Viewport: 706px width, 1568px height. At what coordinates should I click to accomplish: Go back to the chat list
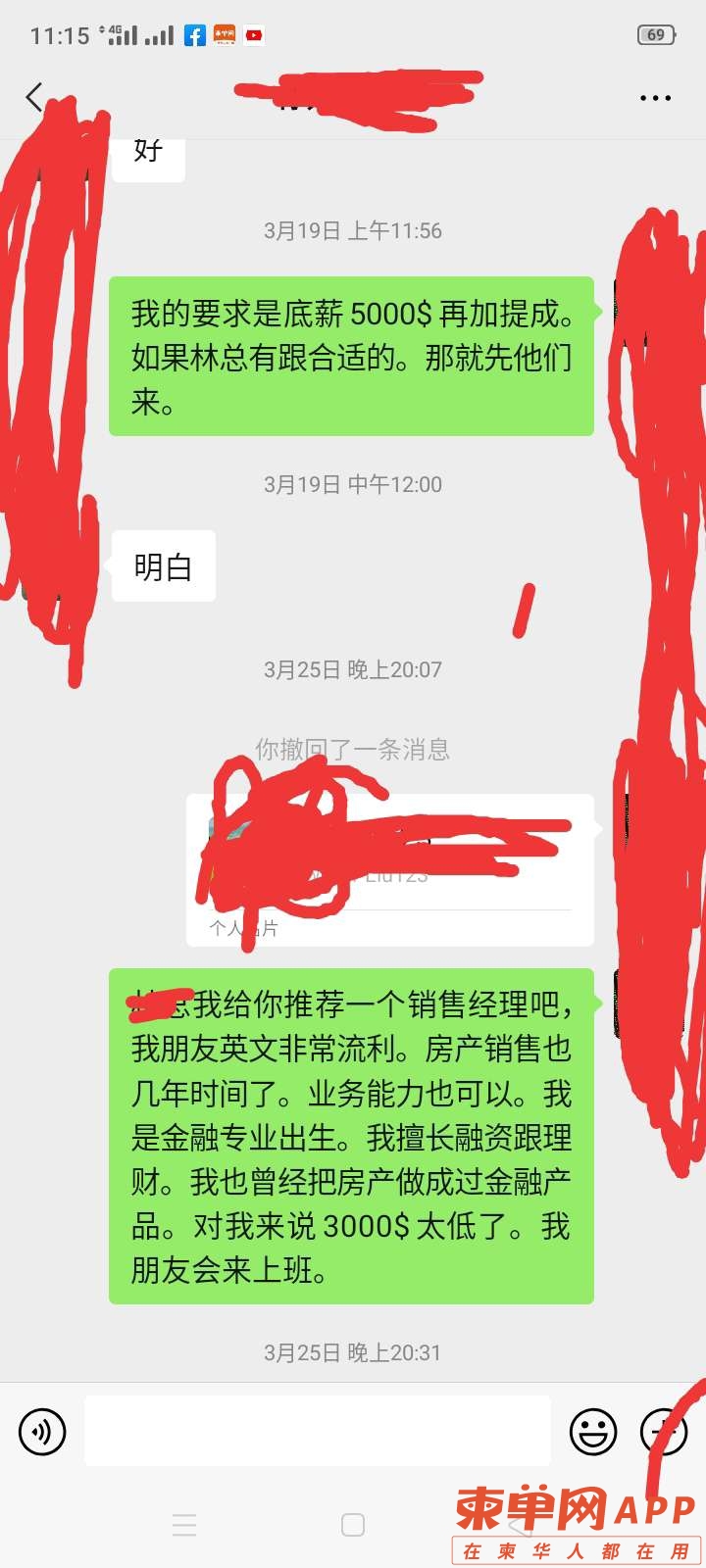coord(35,97)
